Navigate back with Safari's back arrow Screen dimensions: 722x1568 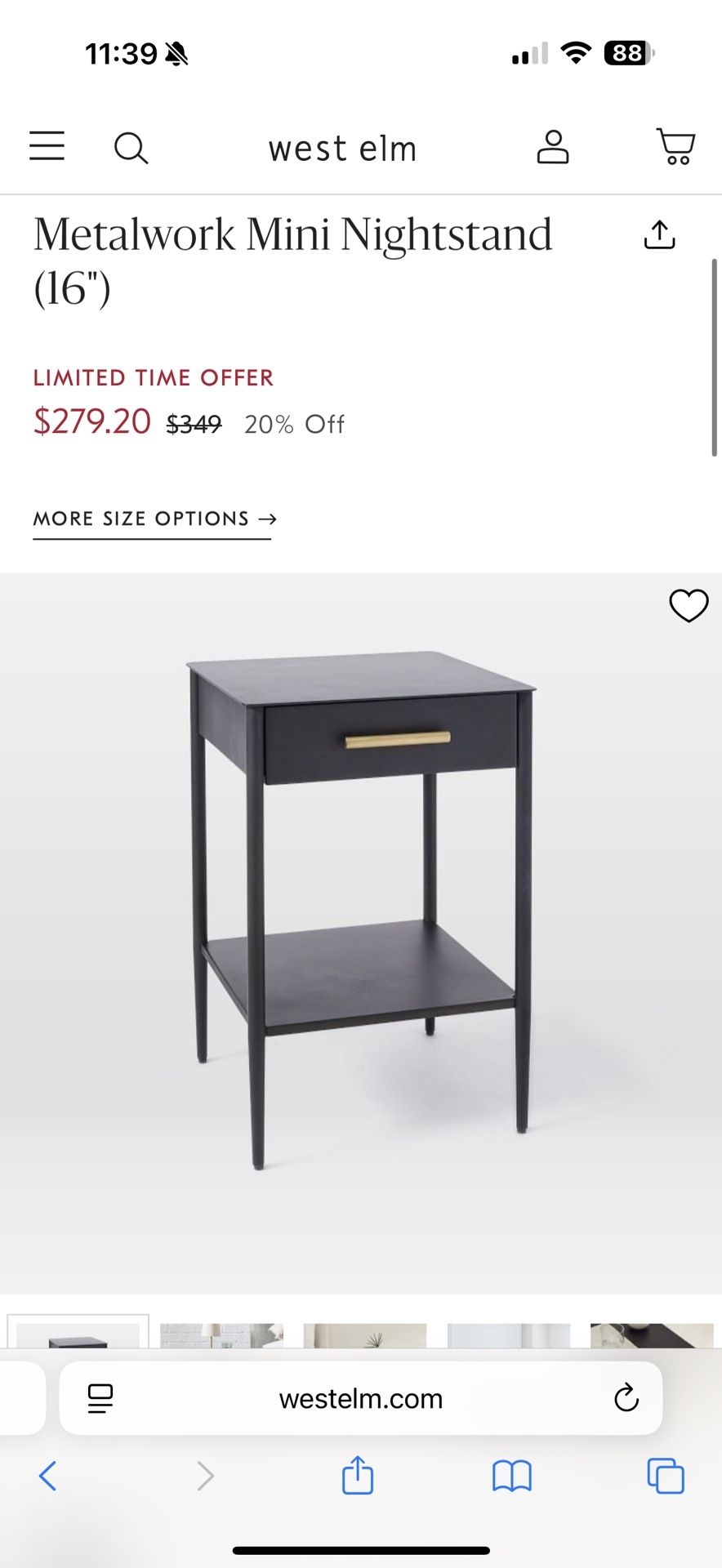click(x=49, y=1476)
